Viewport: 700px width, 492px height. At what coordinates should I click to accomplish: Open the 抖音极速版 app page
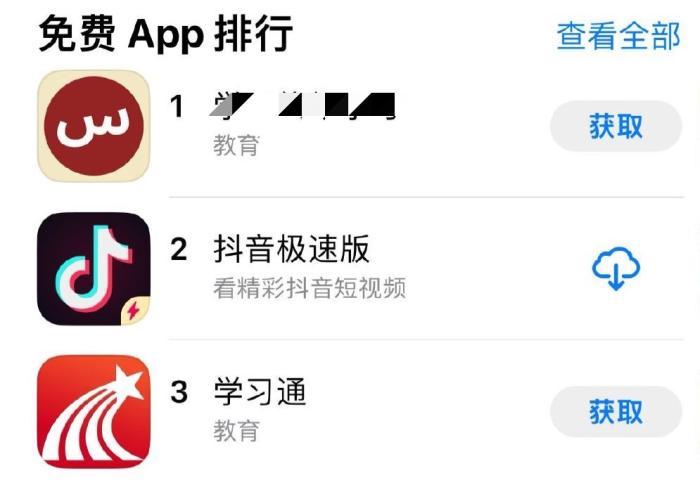(291, 249)
